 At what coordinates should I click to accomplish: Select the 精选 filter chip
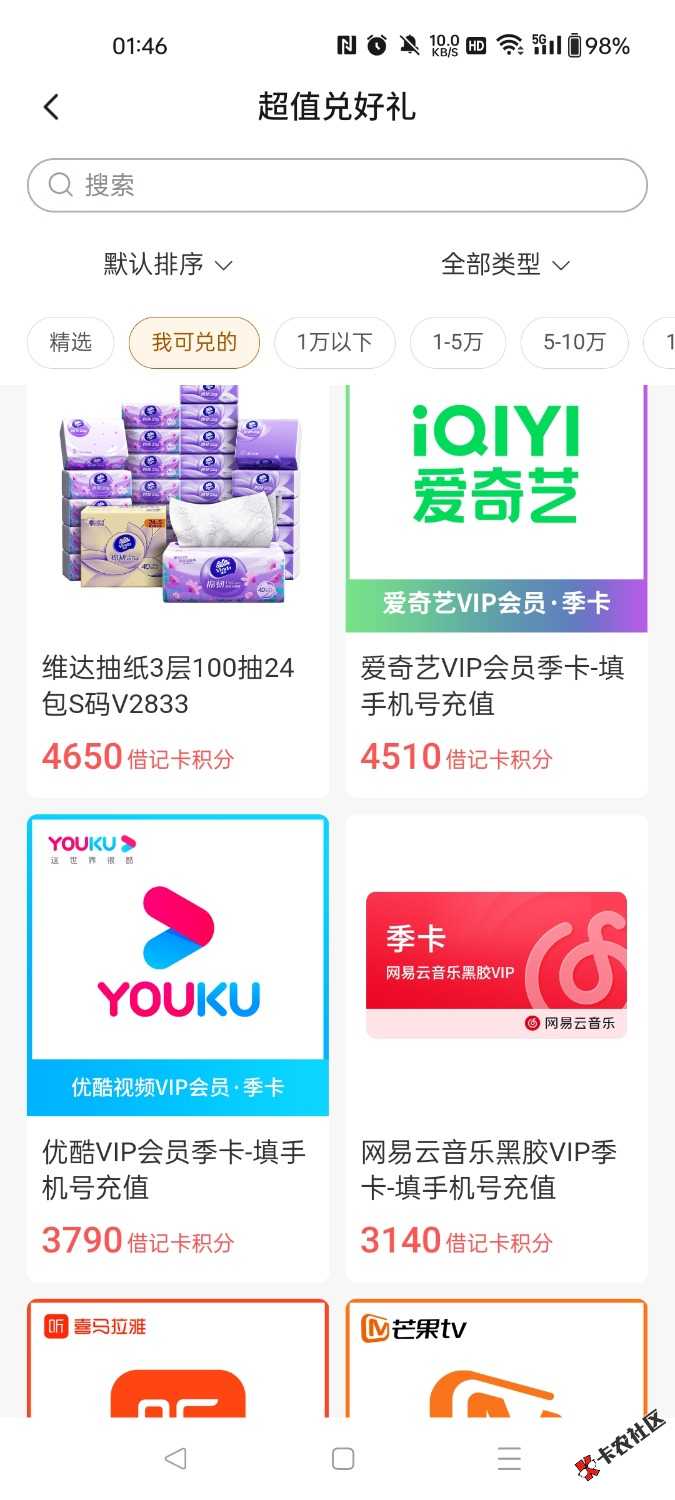click(71, 343)
